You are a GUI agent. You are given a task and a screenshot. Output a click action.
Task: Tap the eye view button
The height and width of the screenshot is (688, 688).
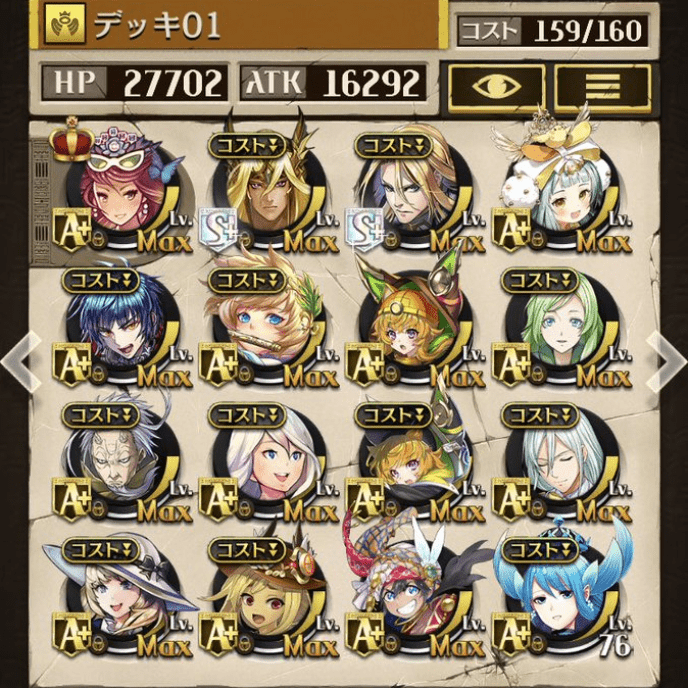pos(496,87)
